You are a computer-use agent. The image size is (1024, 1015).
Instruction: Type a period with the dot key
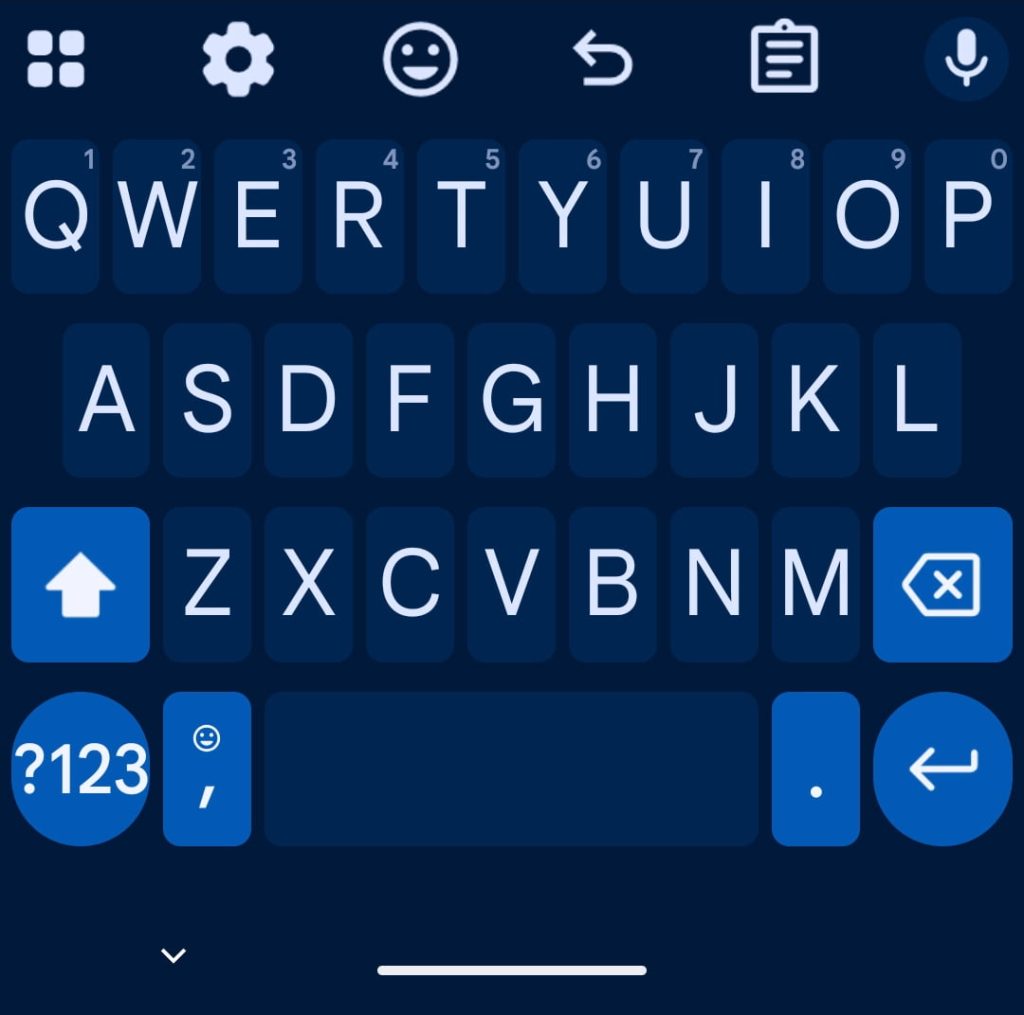coord(815,769)
